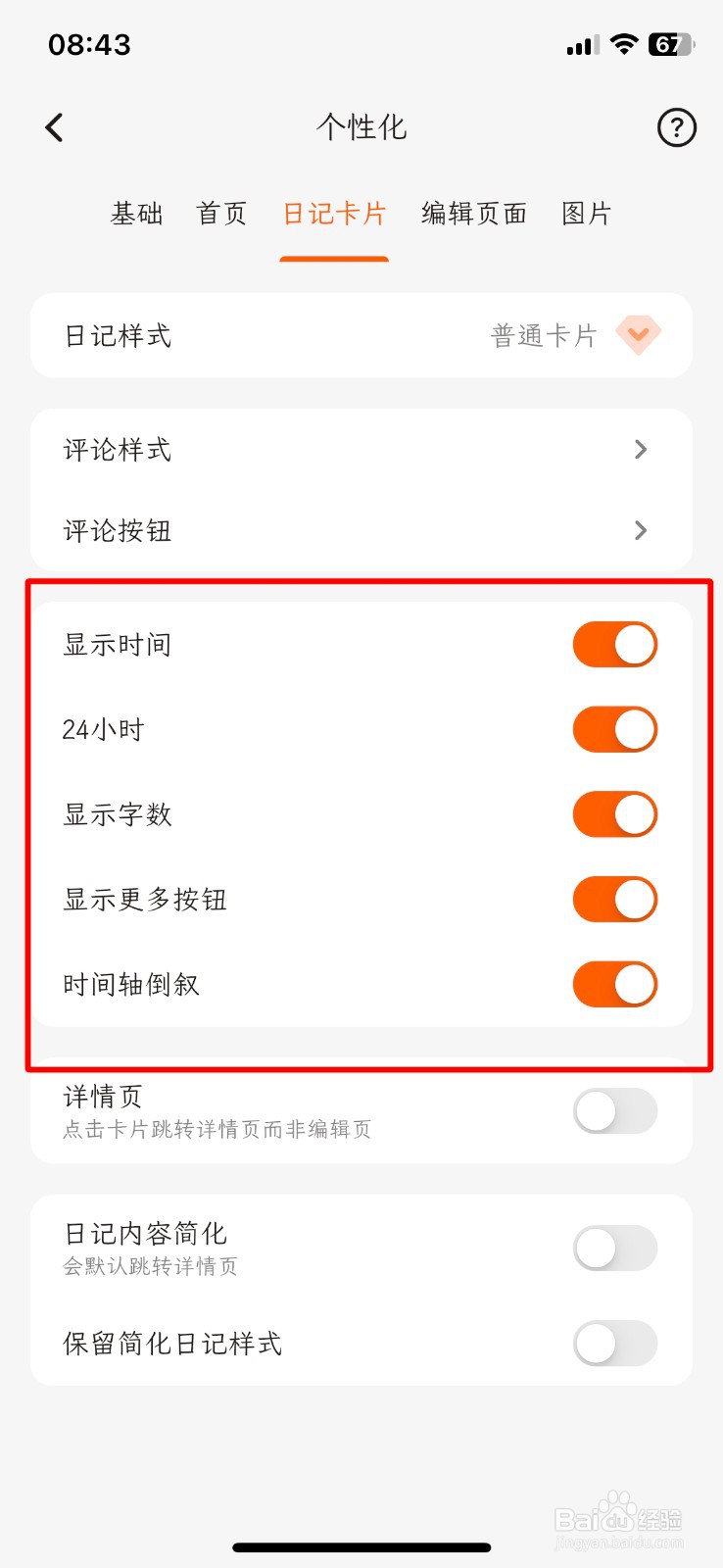
Task: Select the 首页 tab
Action: coord(221,214)
